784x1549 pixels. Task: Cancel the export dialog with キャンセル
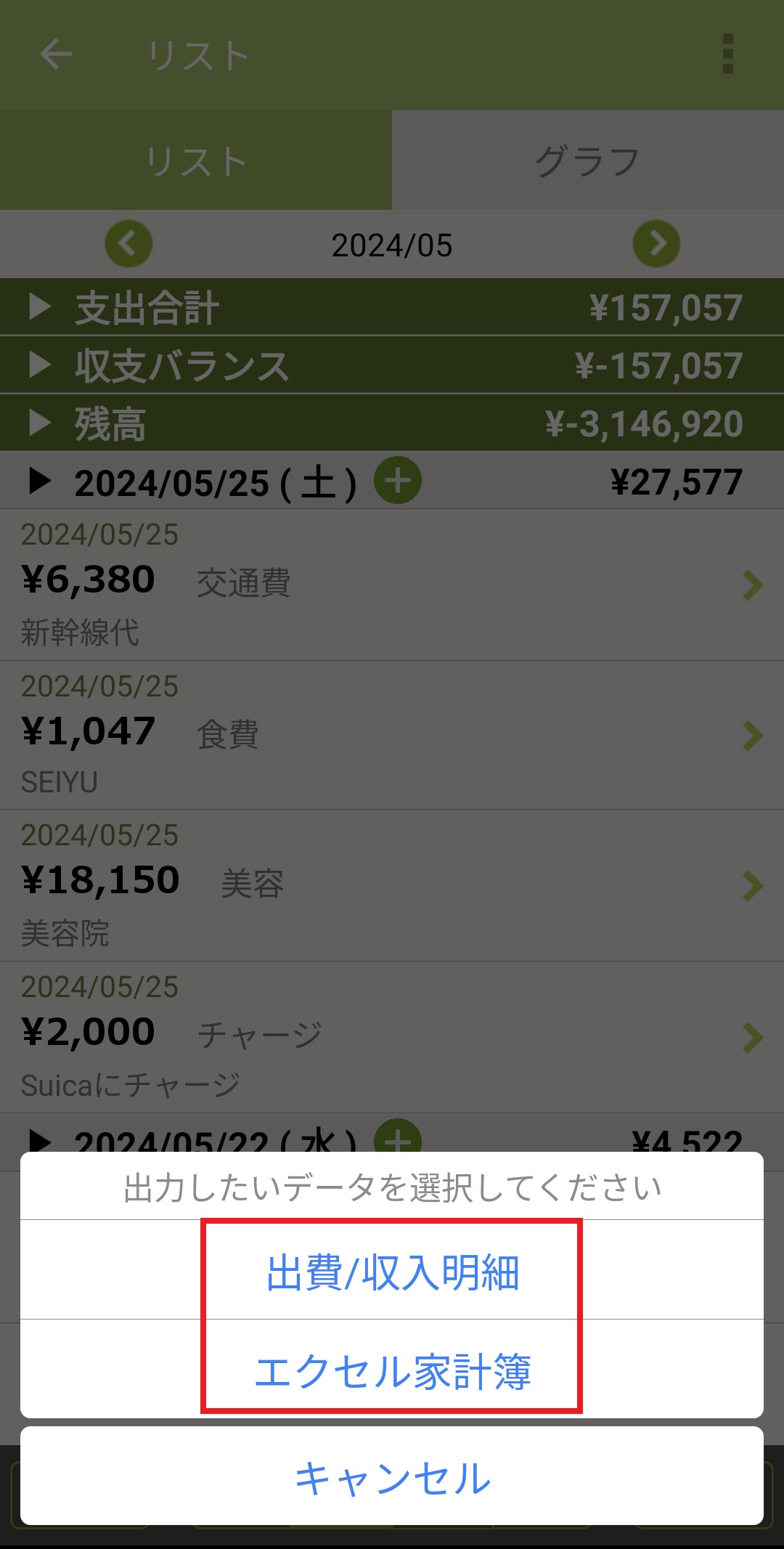(x=392, y=1477)
